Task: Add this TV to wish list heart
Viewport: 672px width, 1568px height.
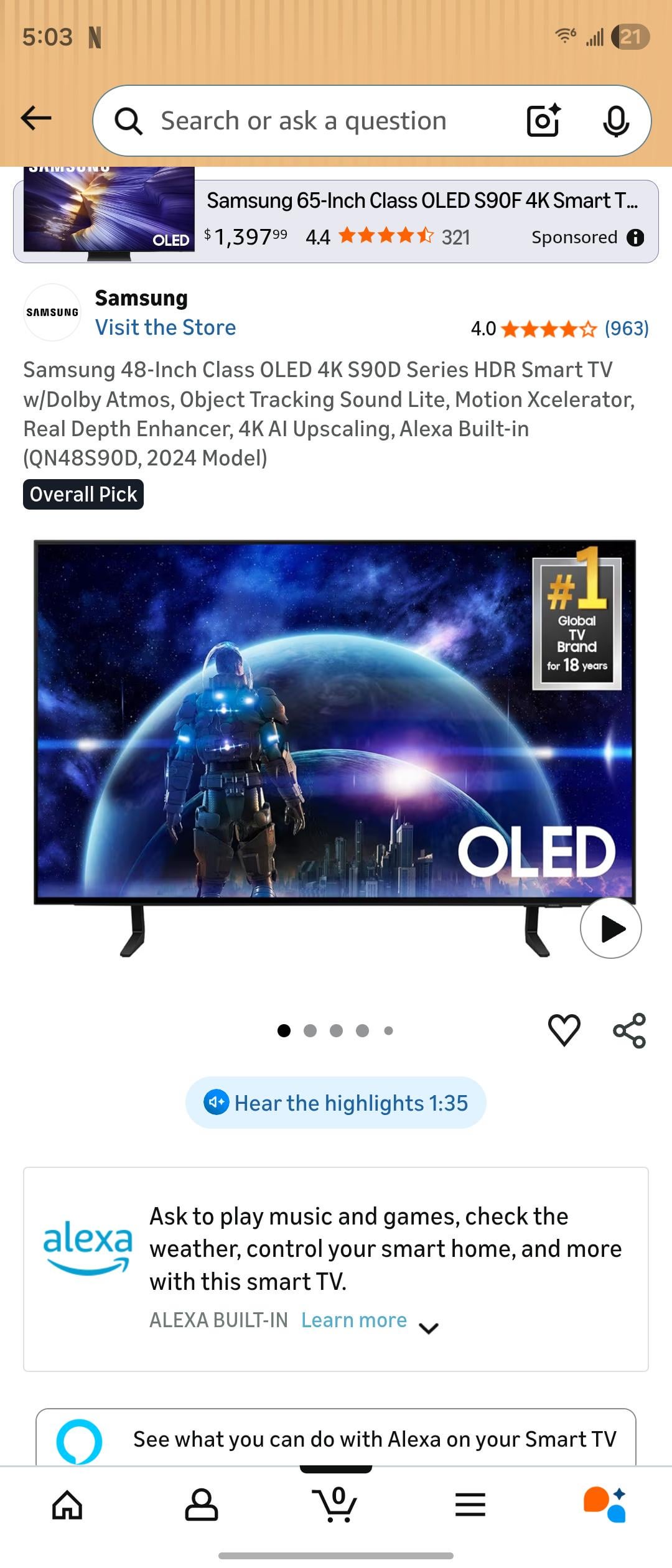Action: click(564, 1030)
